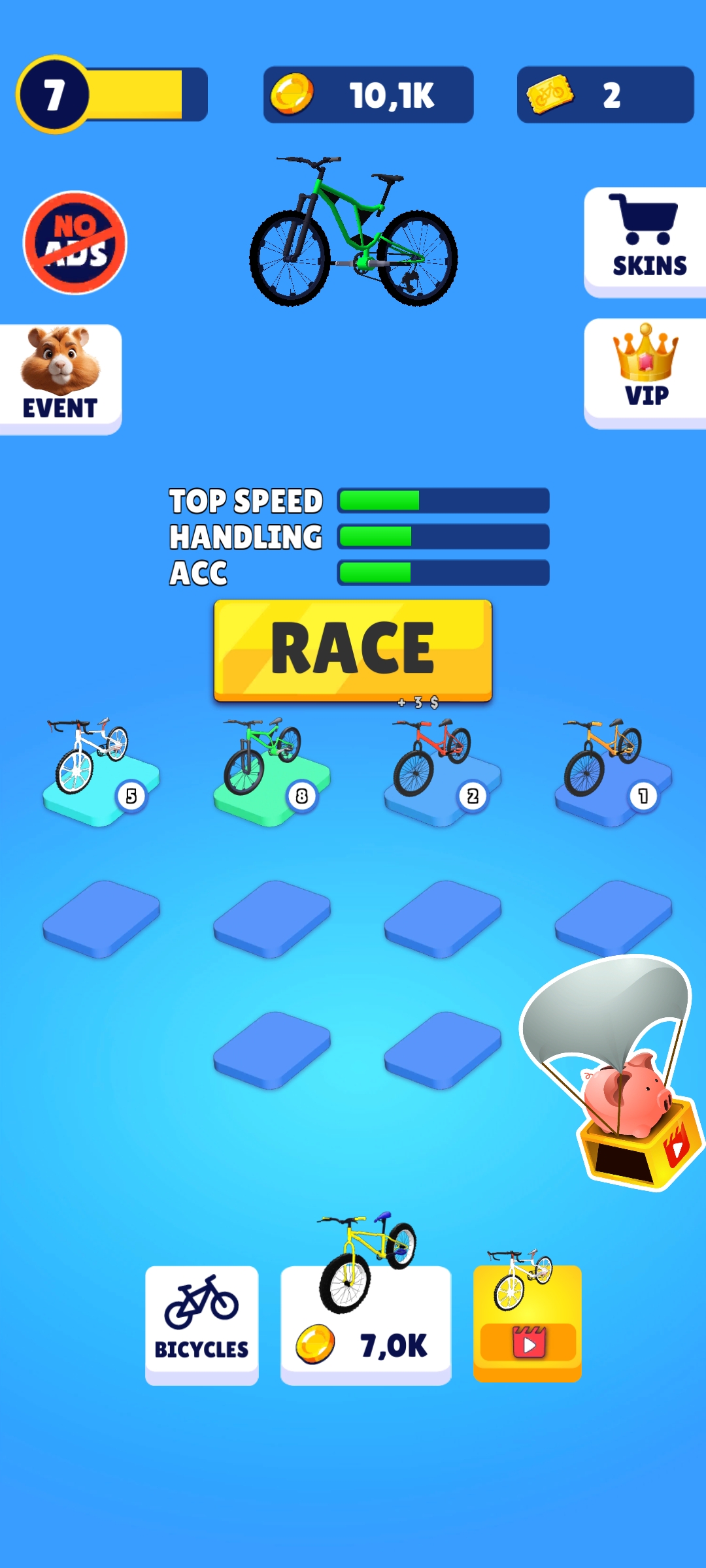
Task: Start the race with the RACE button
Action: coord(353,651)
